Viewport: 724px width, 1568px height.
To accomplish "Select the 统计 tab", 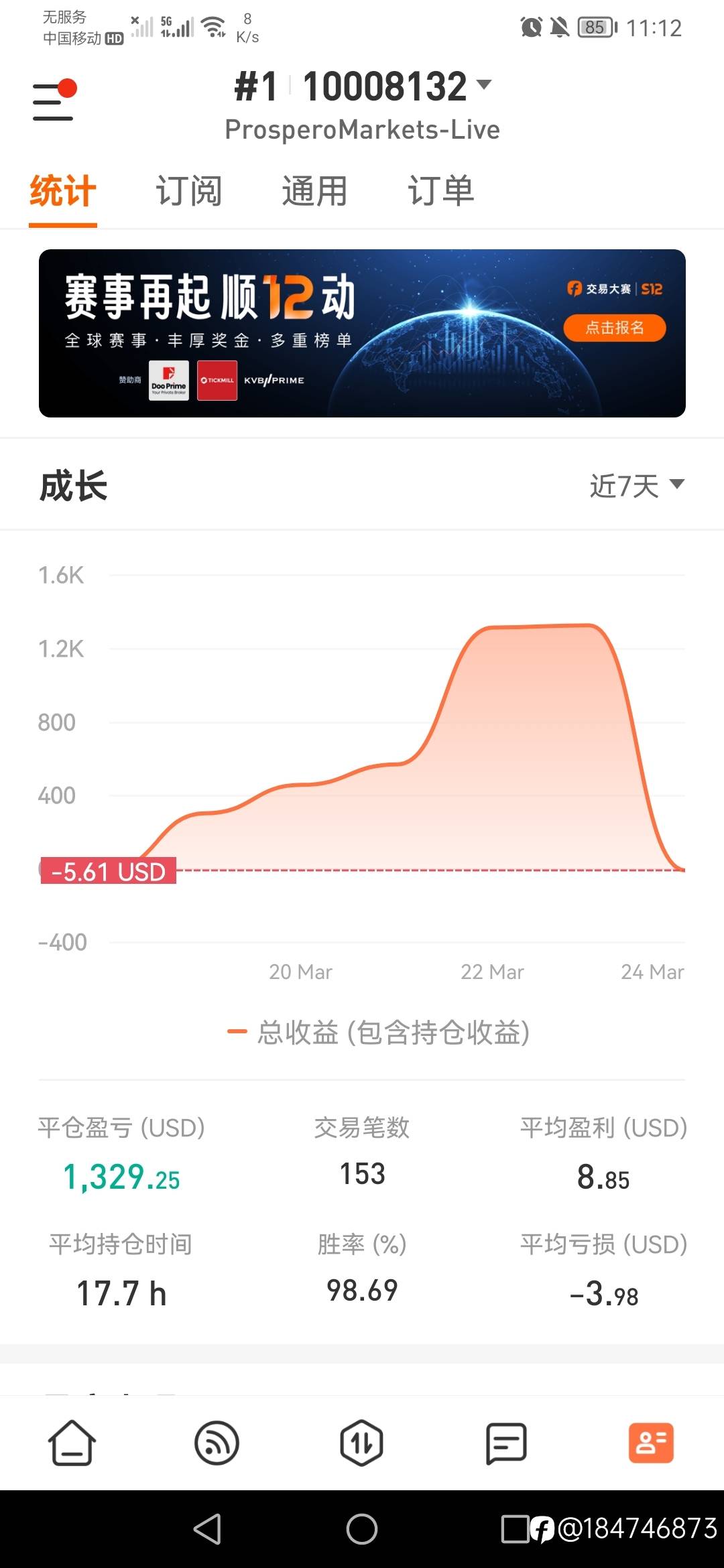I will [63, 192].
